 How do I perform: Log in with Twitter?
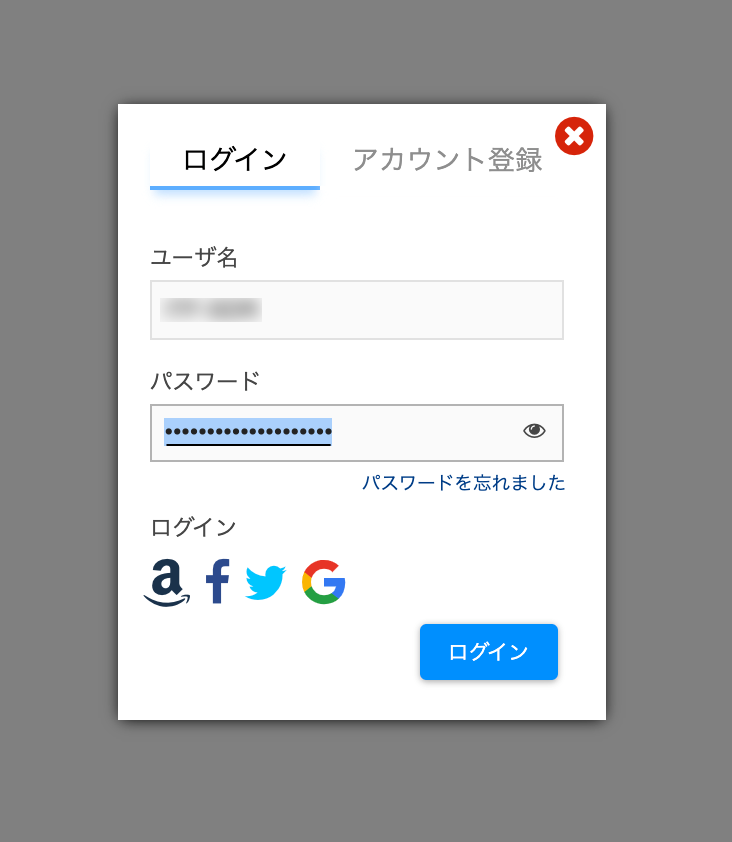[266, 582]
